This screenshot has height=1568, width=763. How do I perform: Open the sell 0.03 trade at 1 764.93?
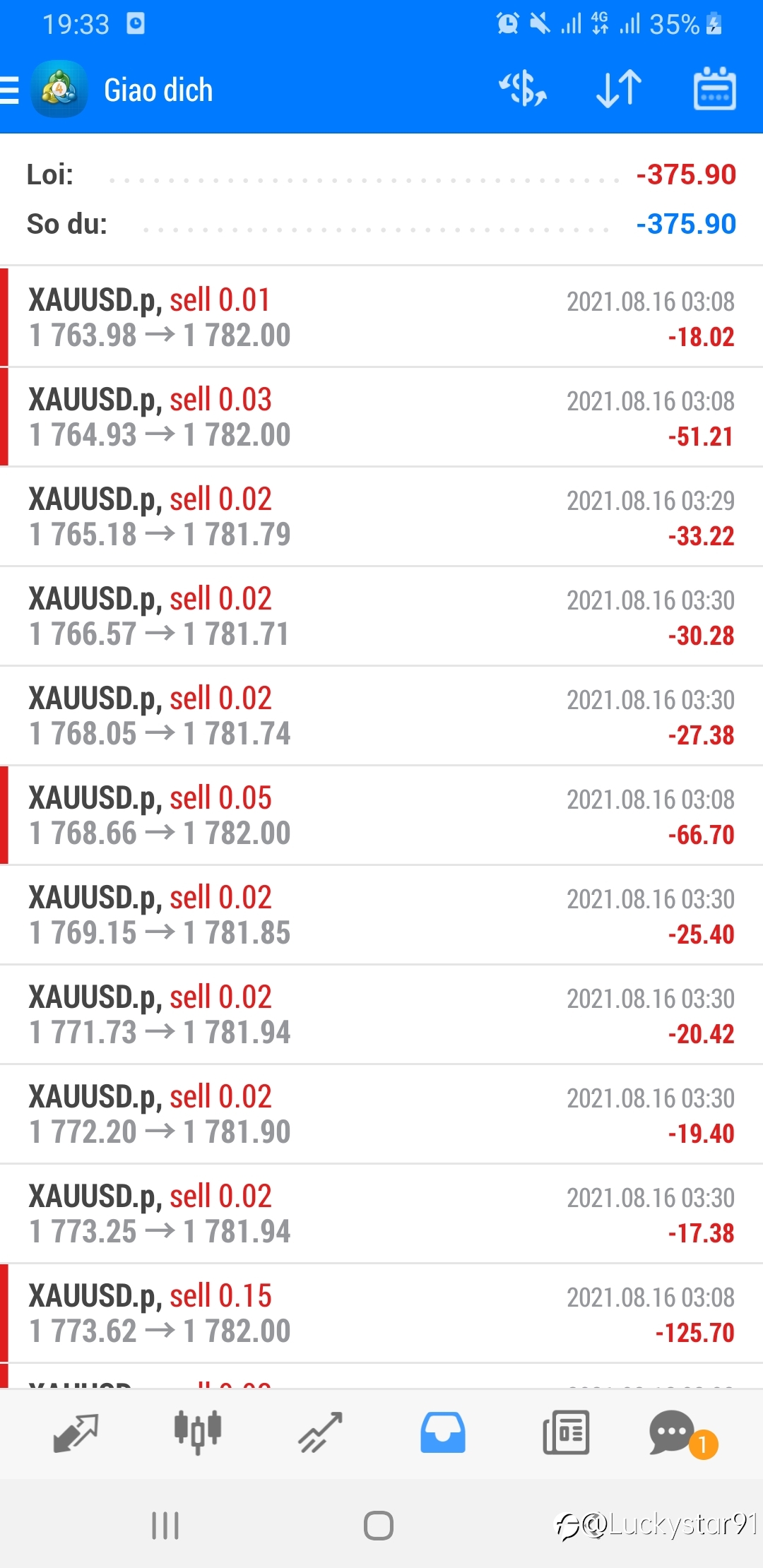click(381, 417)
